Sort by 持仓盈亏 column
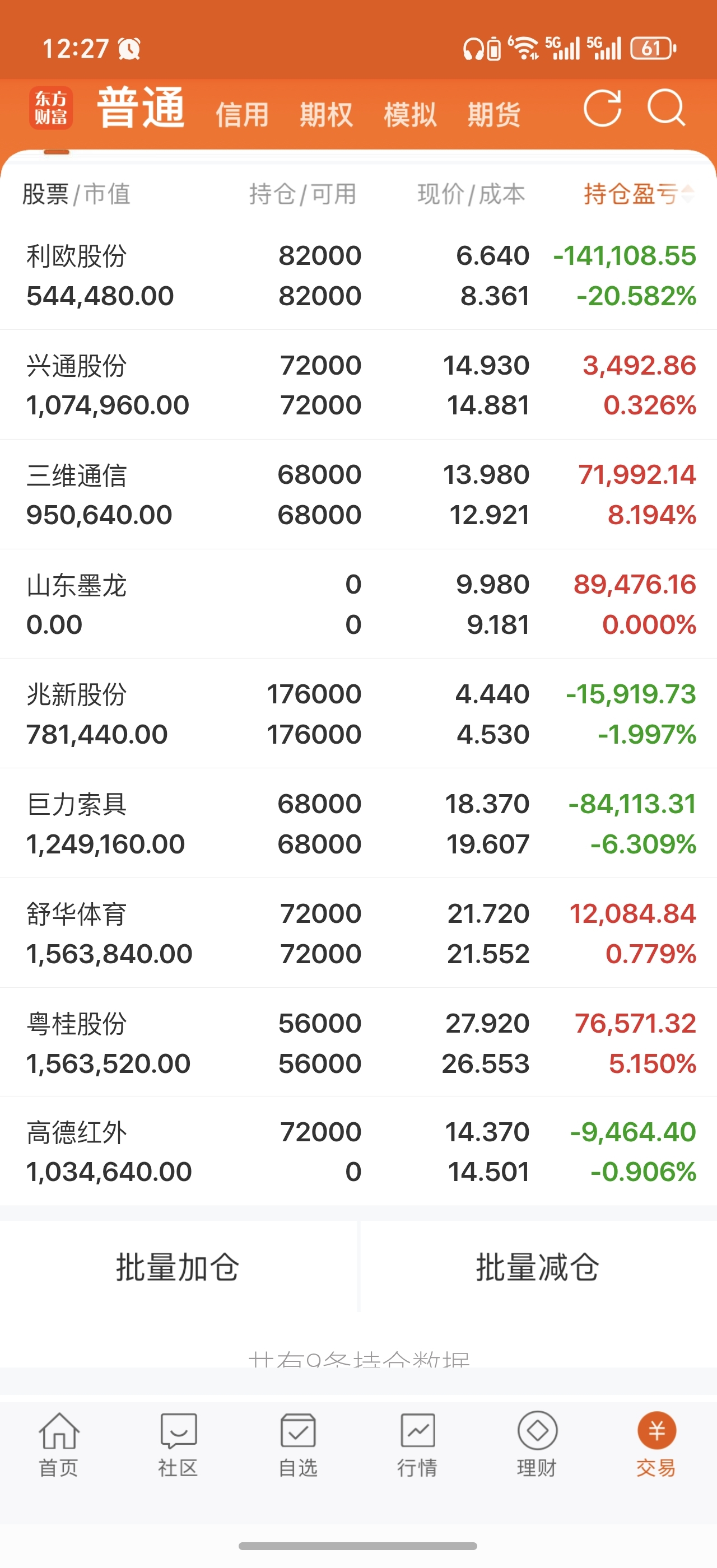This screenshot has width=717, height=1568. [639, 194]
